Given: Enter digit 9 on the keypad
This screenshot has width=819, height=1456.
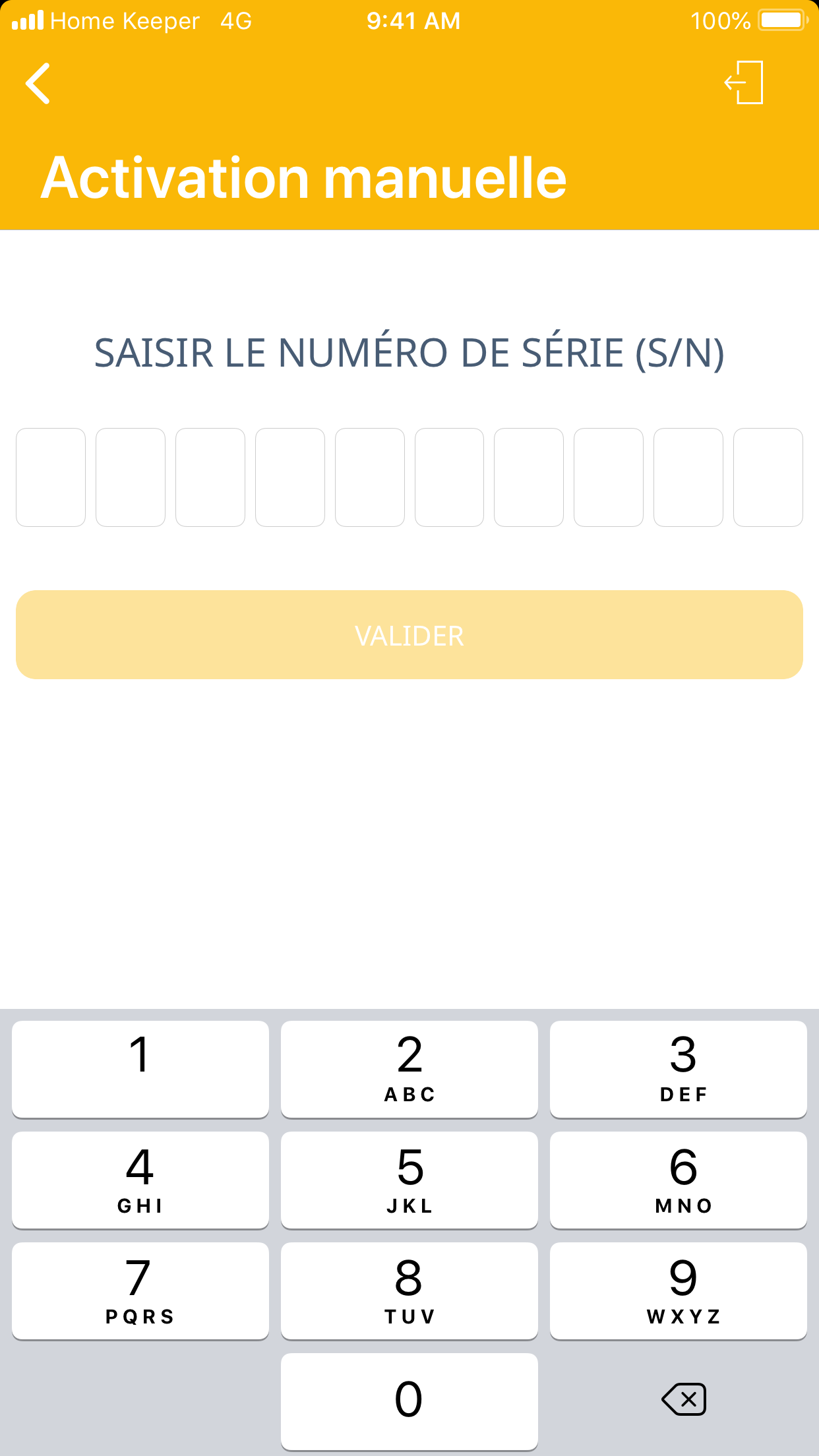Looking at the screenshot, I should 679,1290.
